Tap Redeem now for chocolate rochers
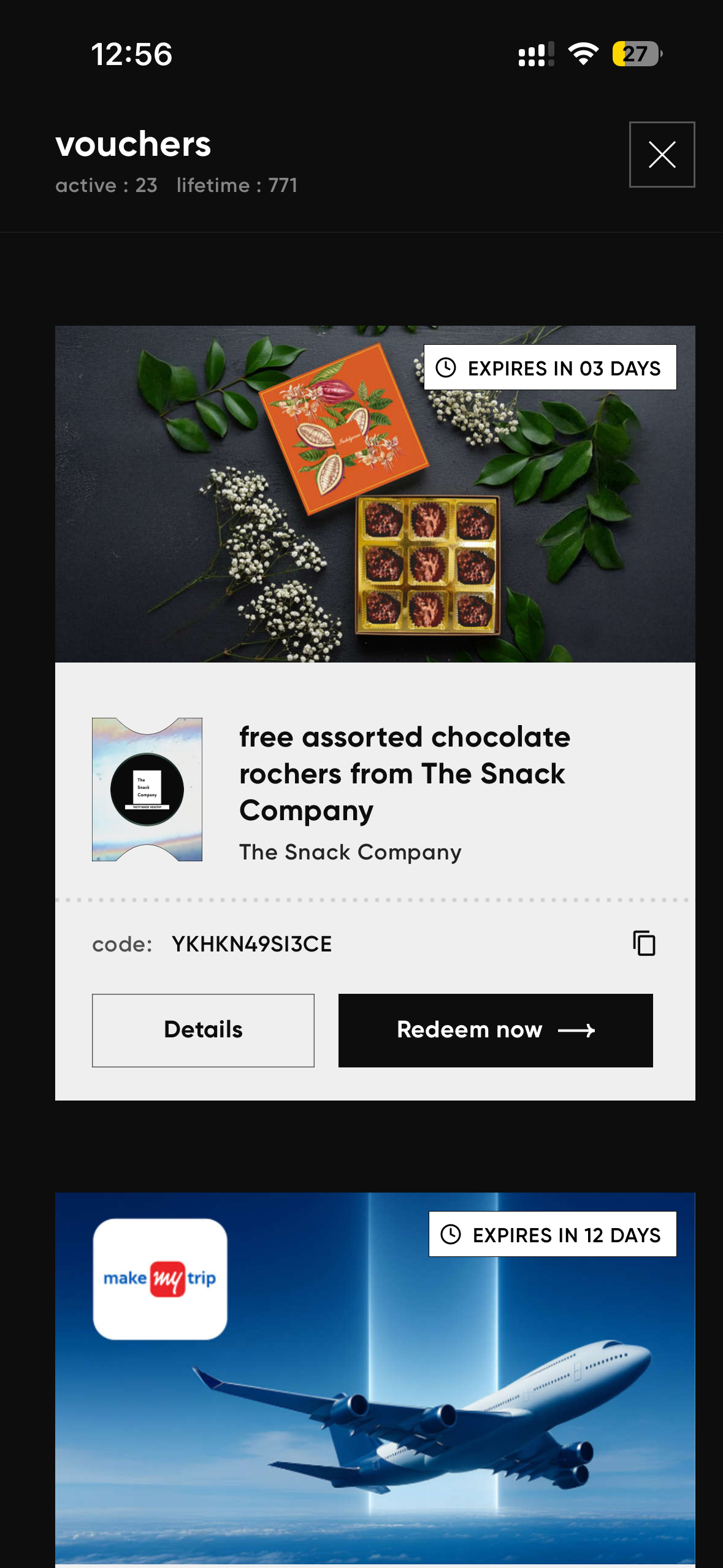723x1568 pixels. (495, 1030)
